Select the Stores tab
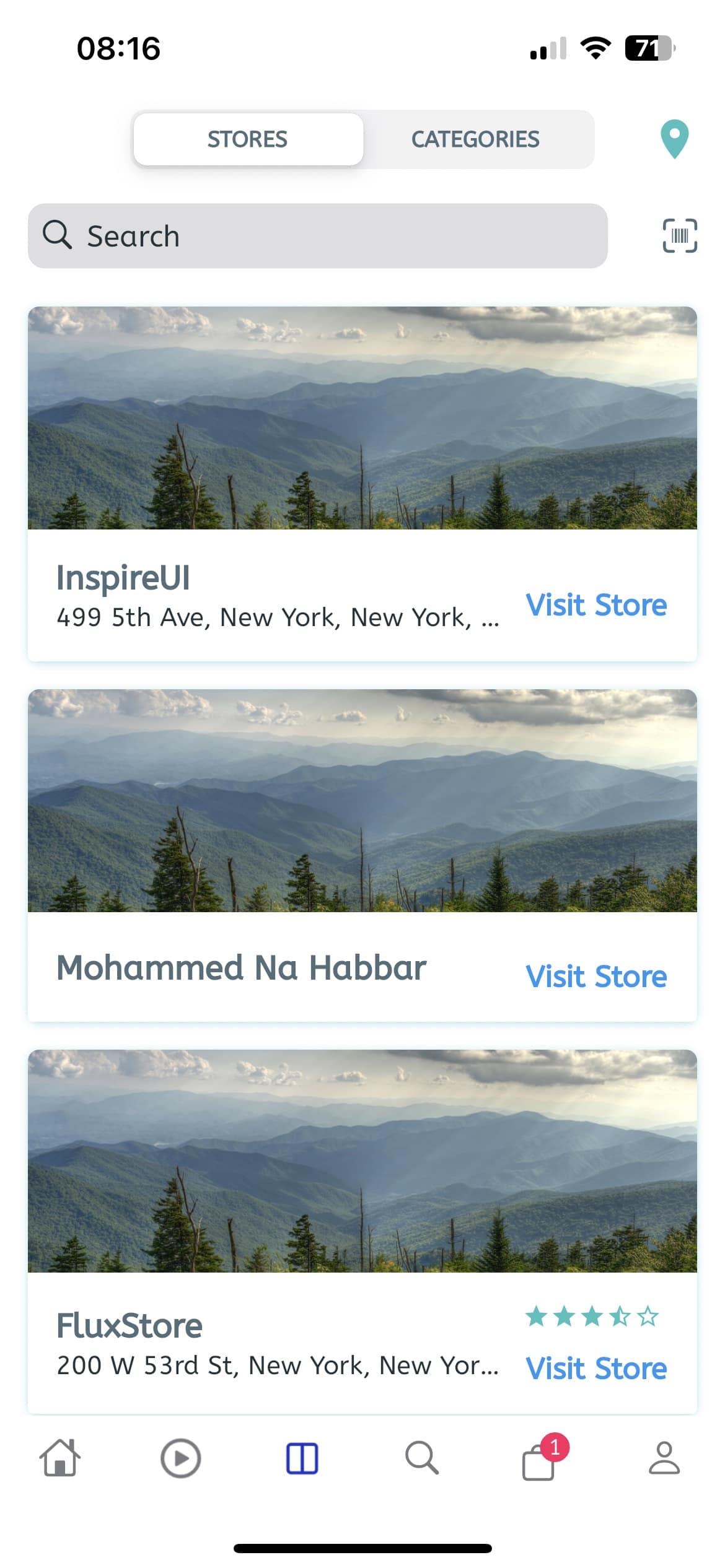725x1568 pixels. pyautogui.click(x=248, y=139)
